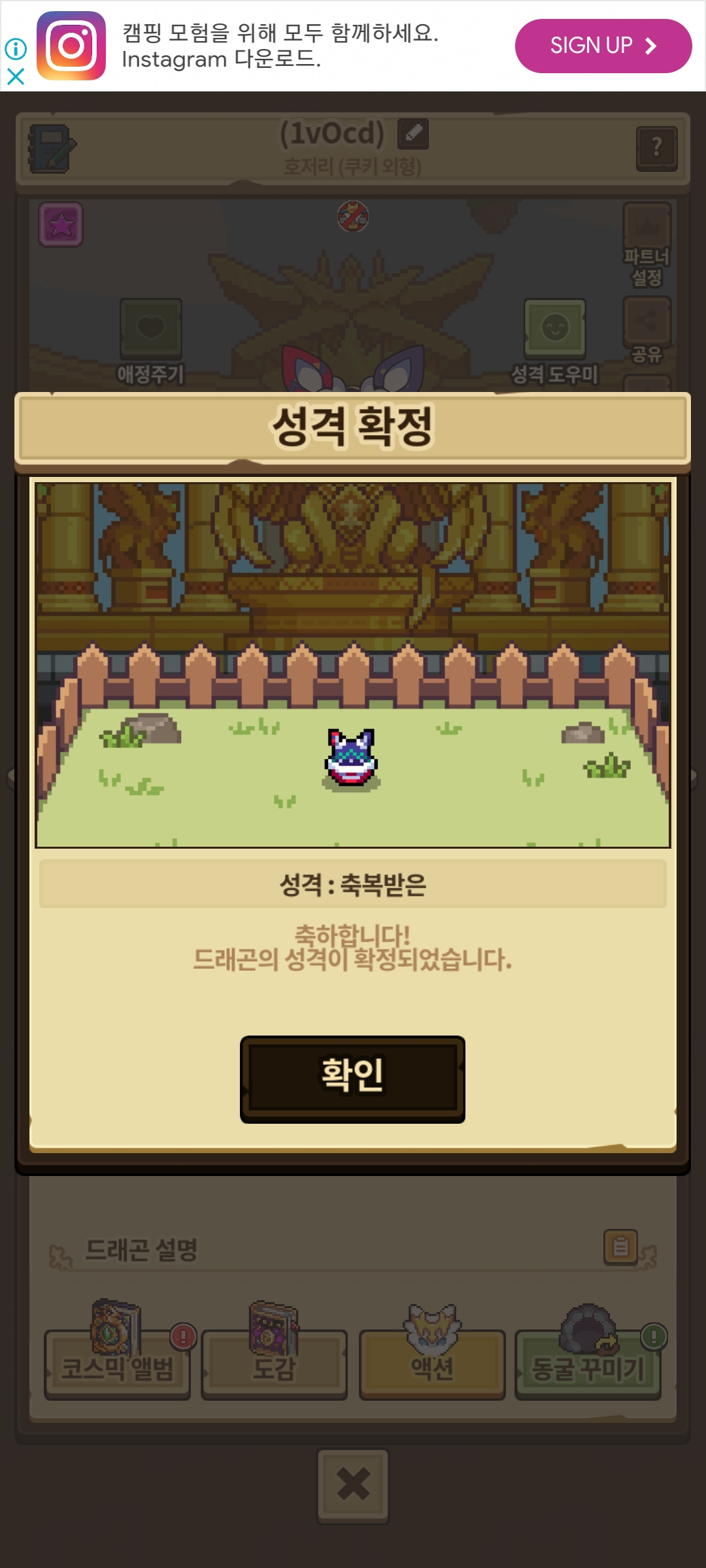Screen dimensions: 706x1568
Task: Close the ad banner with the X
Action: [x=16, y=76]
